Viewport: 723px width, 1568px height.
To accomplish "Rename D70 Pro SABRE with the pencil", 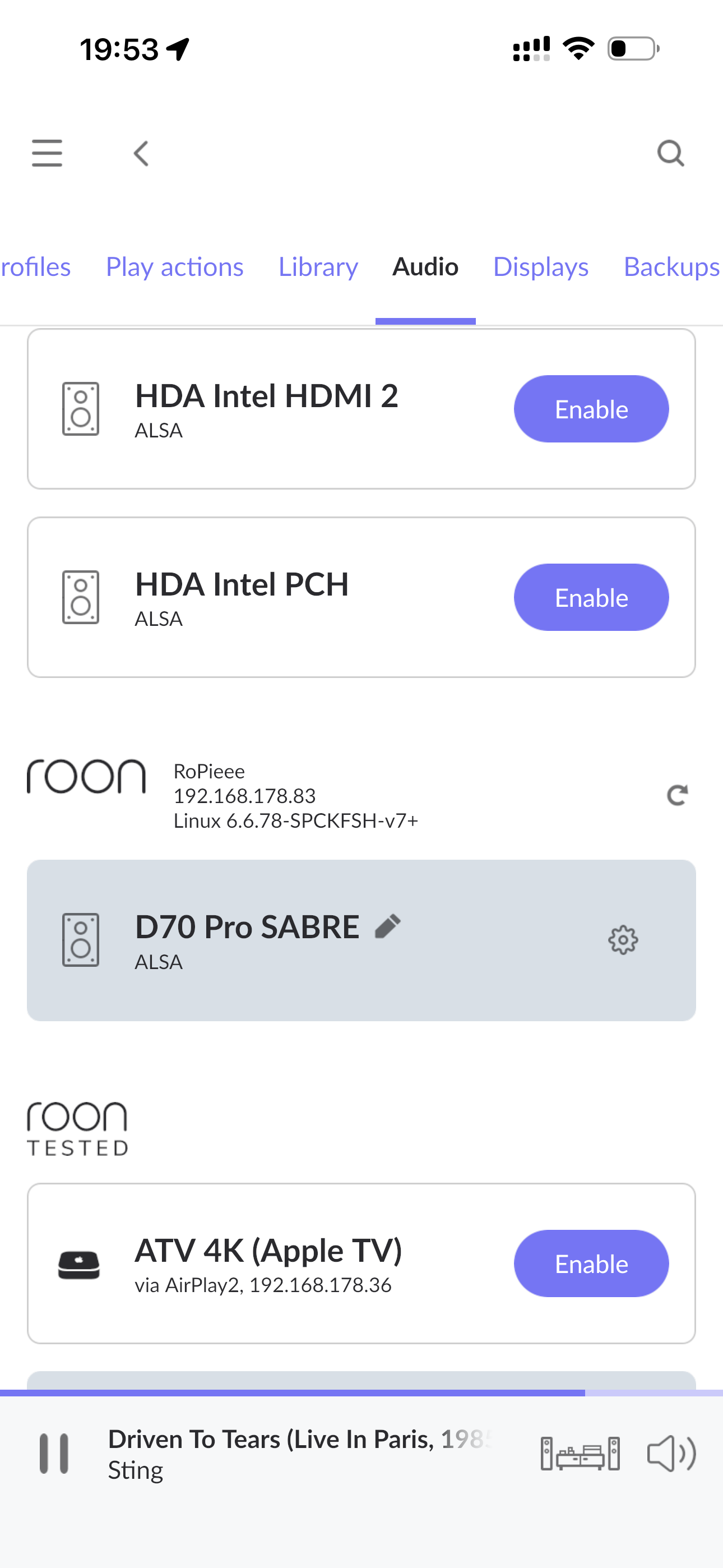I will 388,926.
